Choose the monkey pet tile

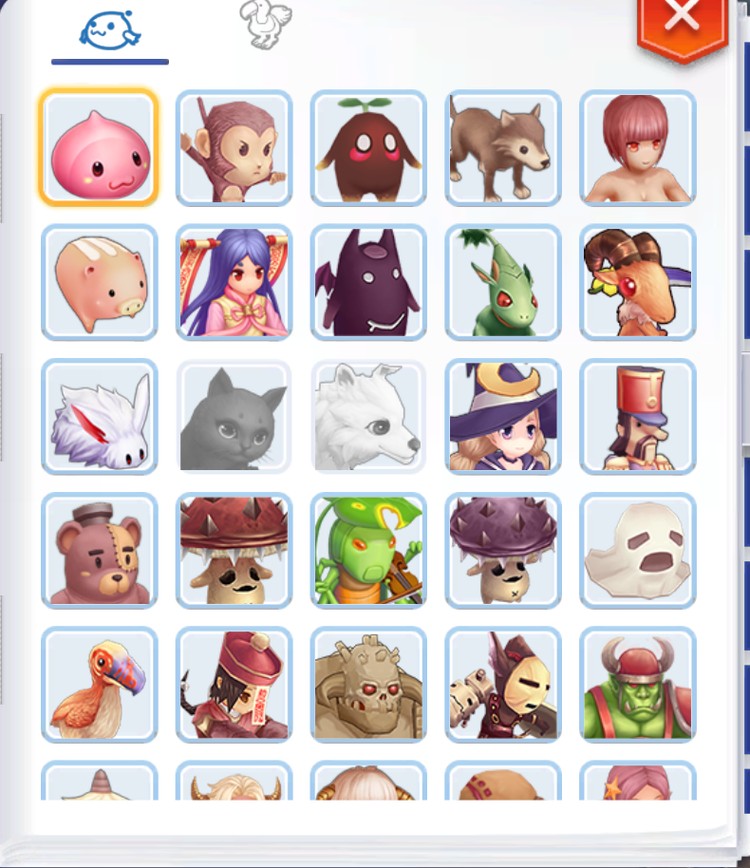[234, 148]
